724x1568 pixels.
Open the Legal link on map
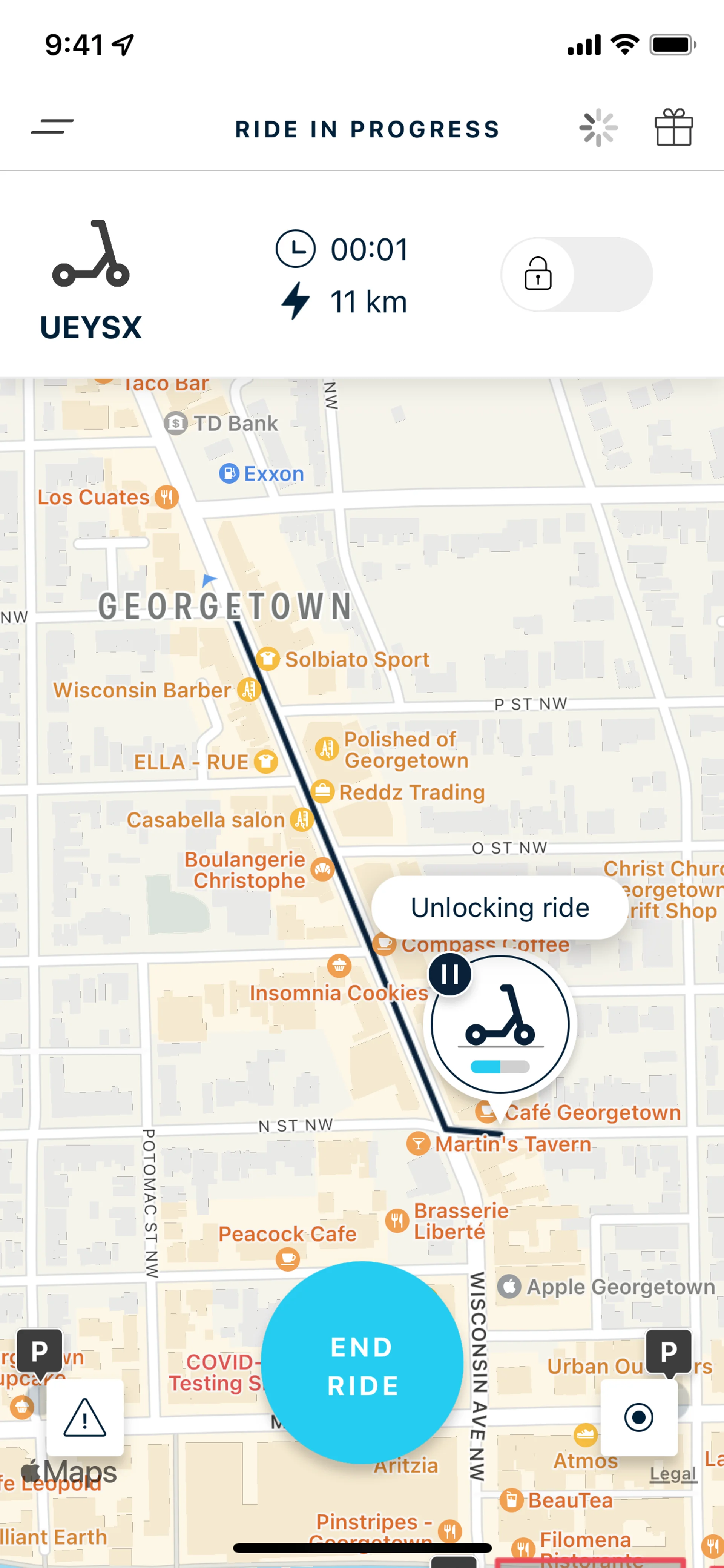pyautogui.click(x=672, y=1474)
